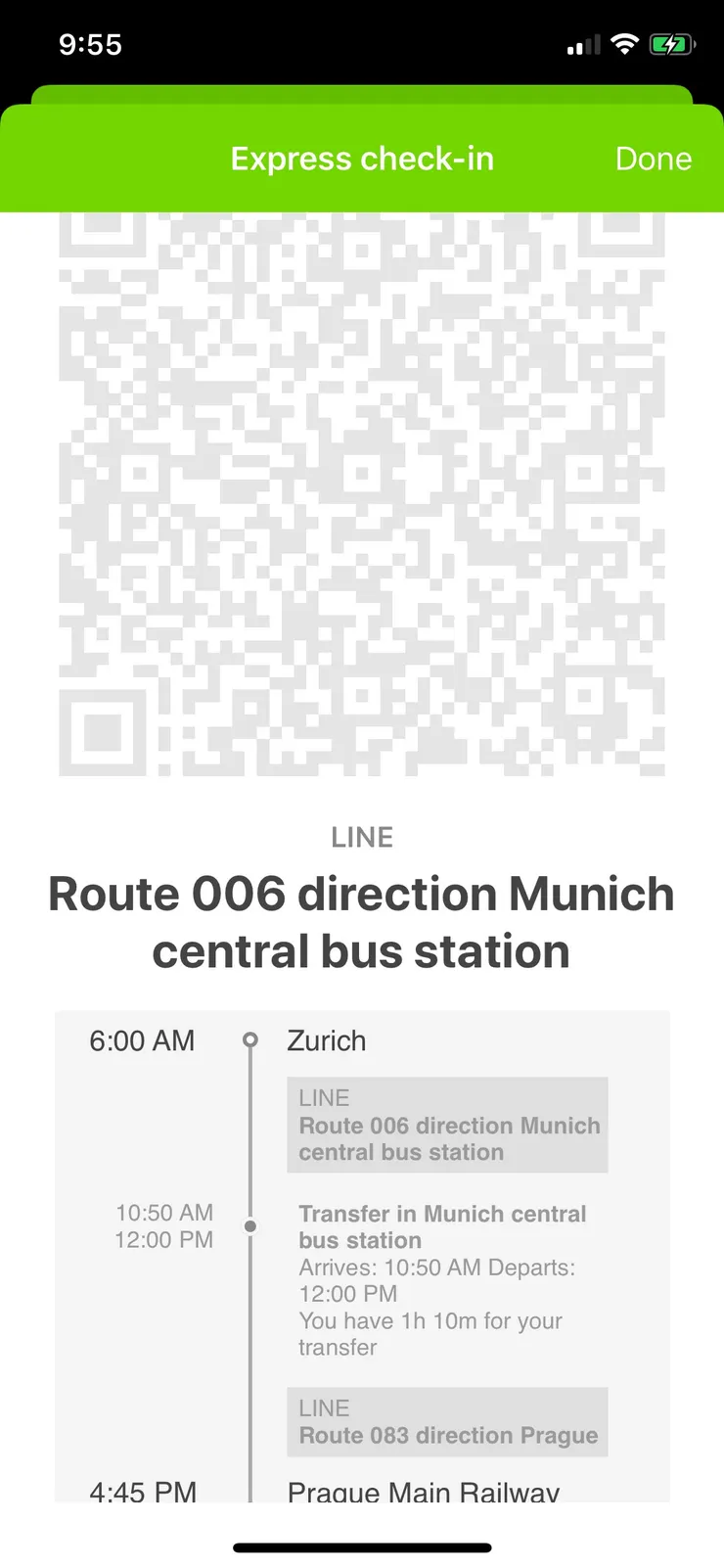Tap Done to close express check-in
Screen dimensions: 724x1568
[x=653, y=159]
